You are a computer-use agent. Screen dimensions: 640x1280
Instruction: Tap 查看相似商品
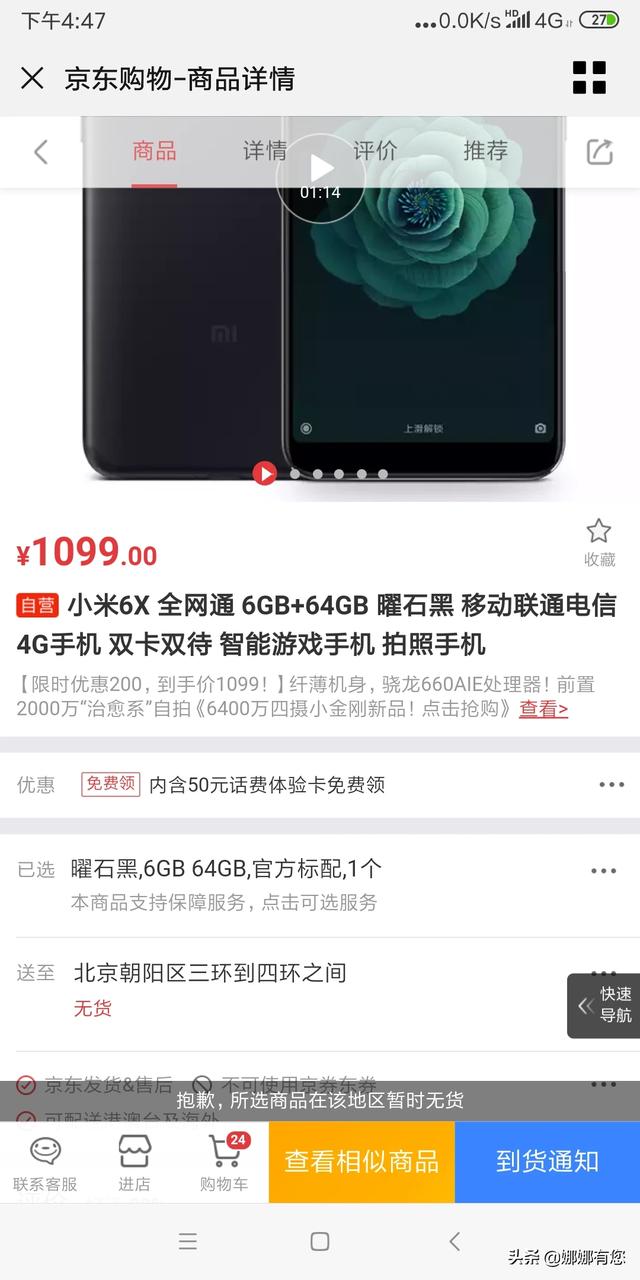coord(361,1162)
